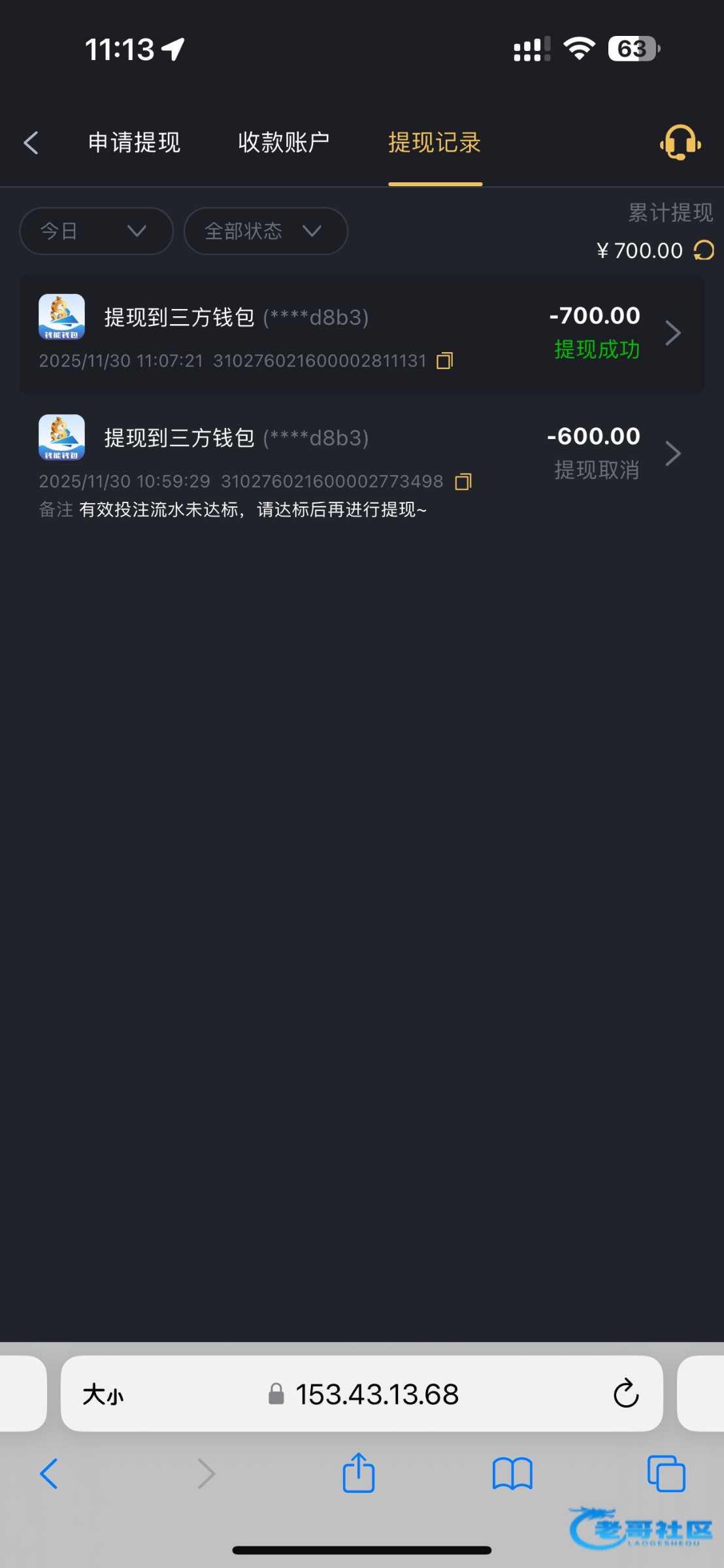Go back using the top-left arrow
Viewport: 724px width, 1568px height.
click(x=31, y=142)
